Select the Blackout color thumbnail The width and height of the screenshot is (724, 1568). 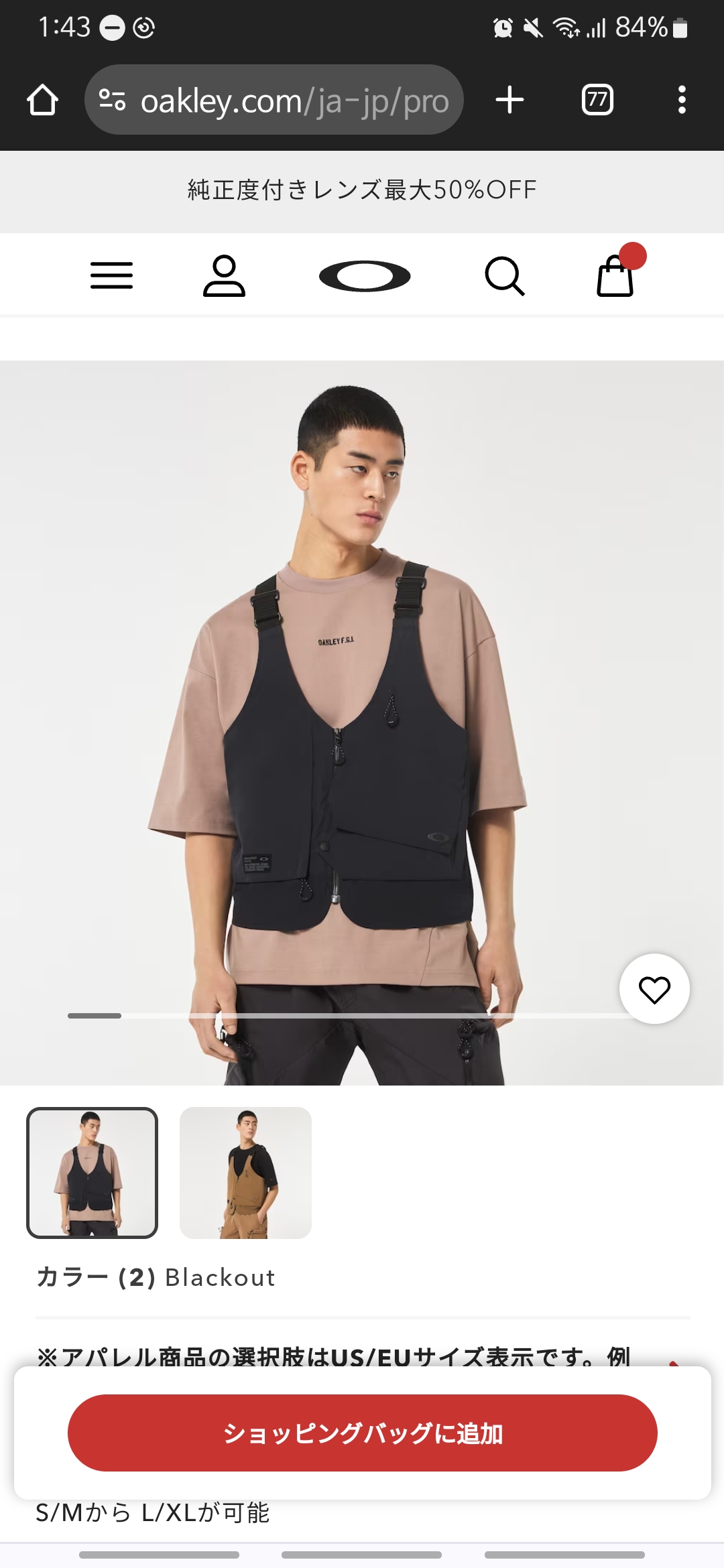(x=92, y=1173)
